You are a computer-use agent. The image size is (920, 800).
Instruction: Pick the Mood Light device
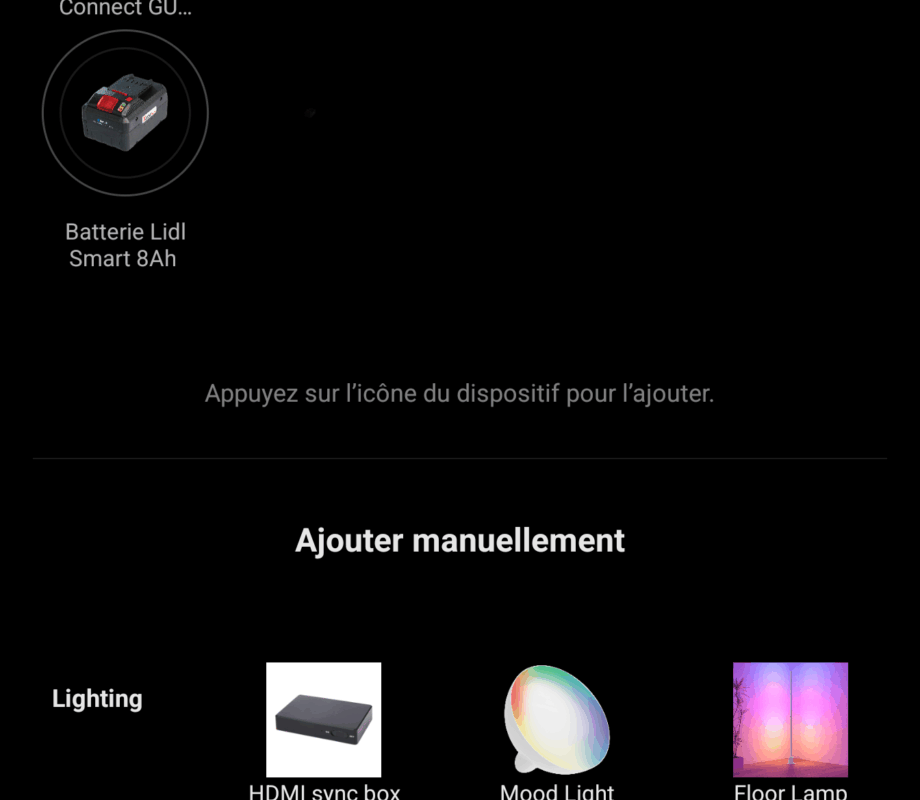[557, 720]
